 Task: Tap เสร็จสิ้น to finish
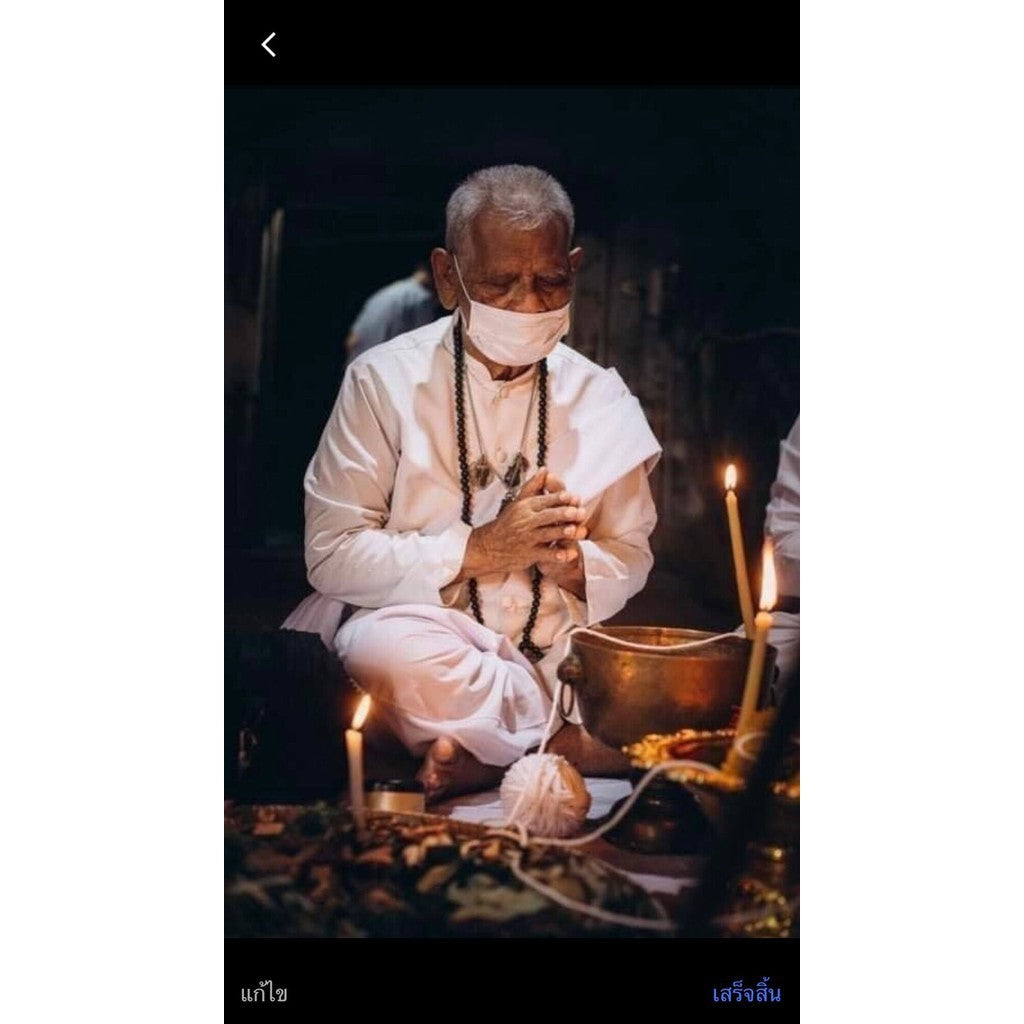(746, 994)
